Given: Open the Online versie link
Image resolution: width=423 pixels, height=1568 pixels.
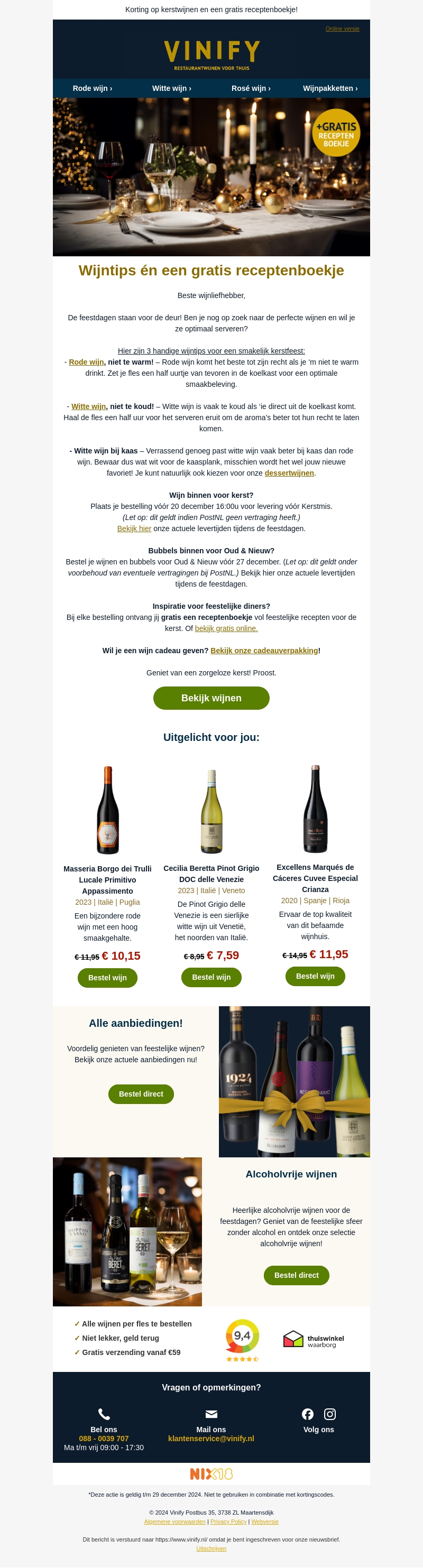Looking at the screenshot, I should coord(342,29).
